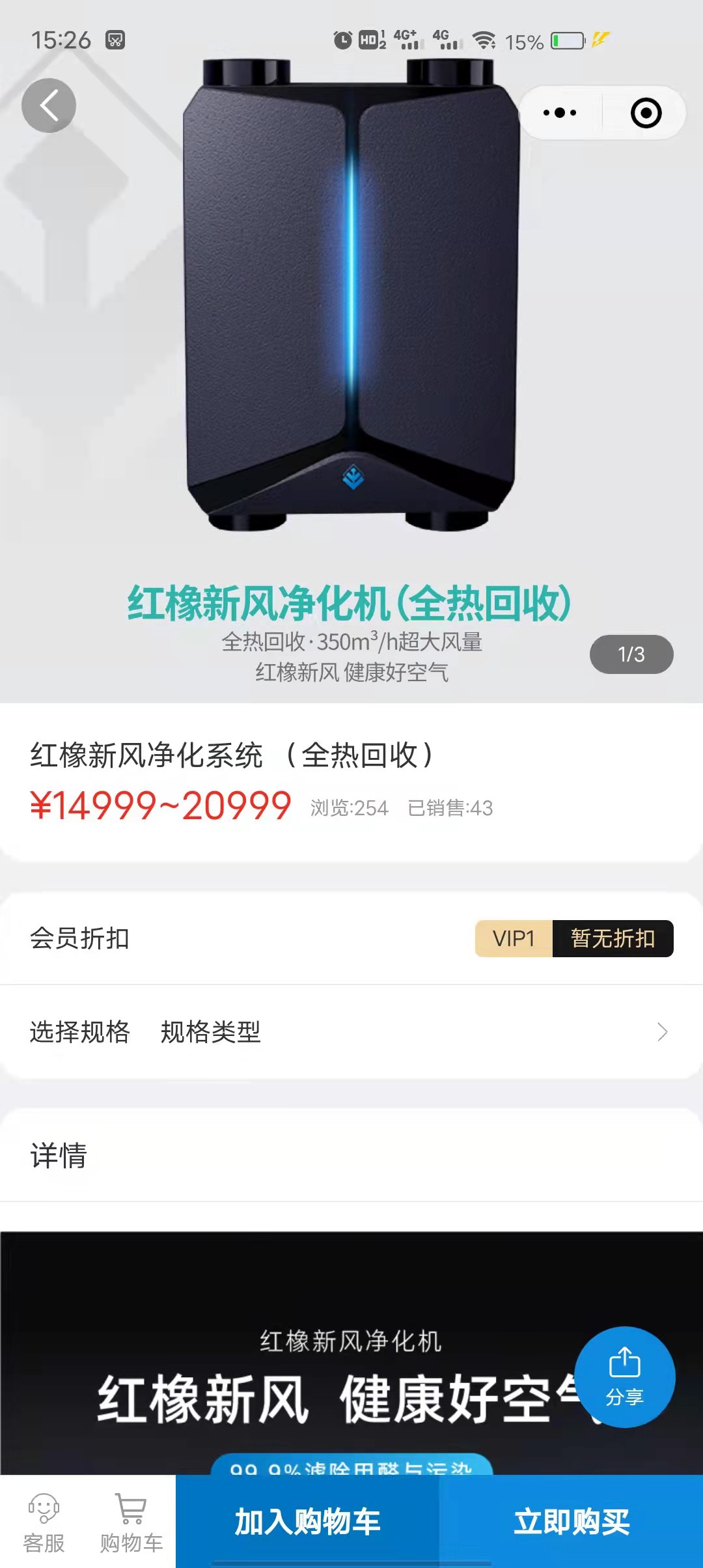
Task: Add product with 加入购物车
Action: pos(307,1522)
